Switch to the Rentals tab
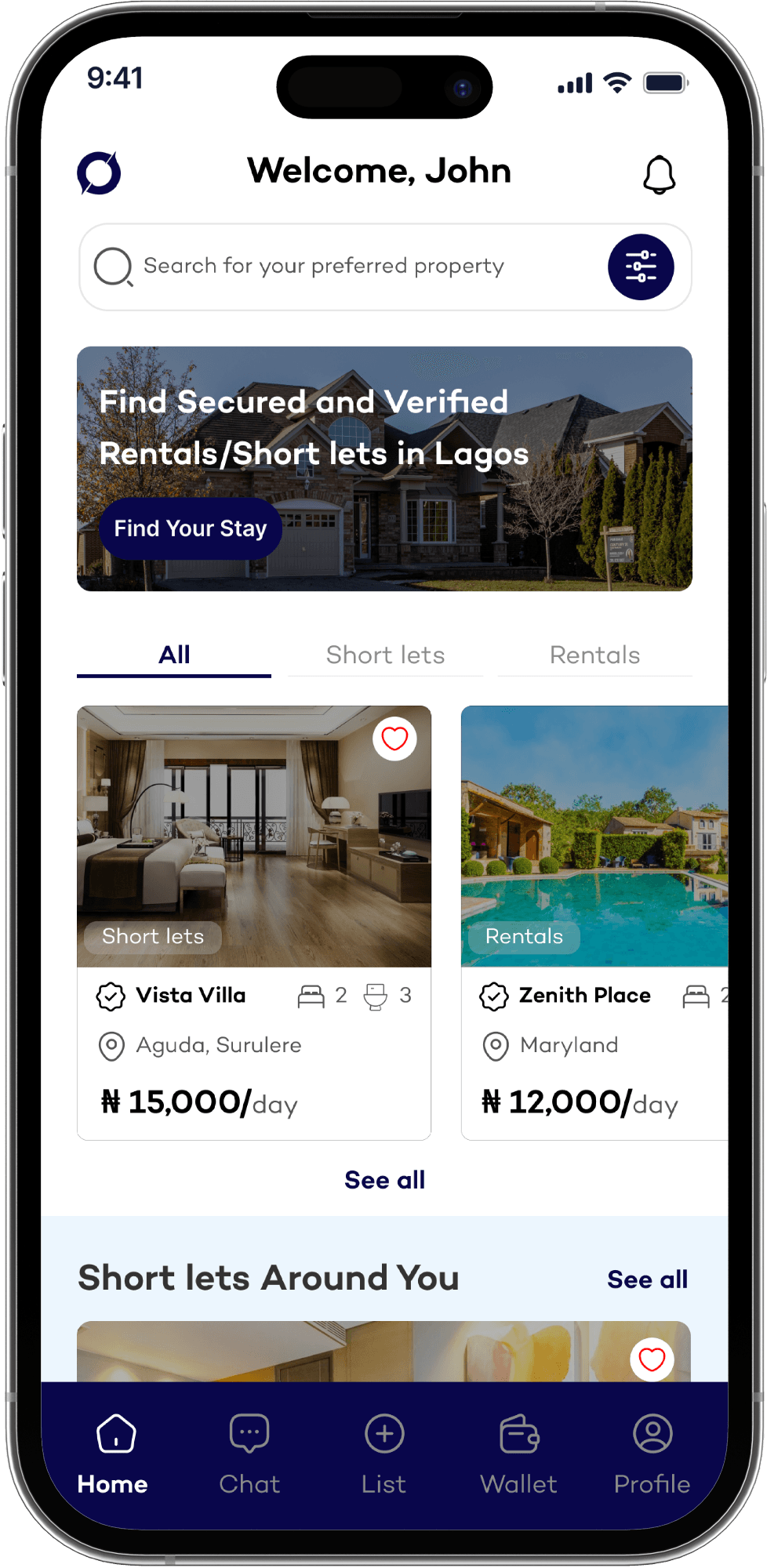 tap(594, 655)
